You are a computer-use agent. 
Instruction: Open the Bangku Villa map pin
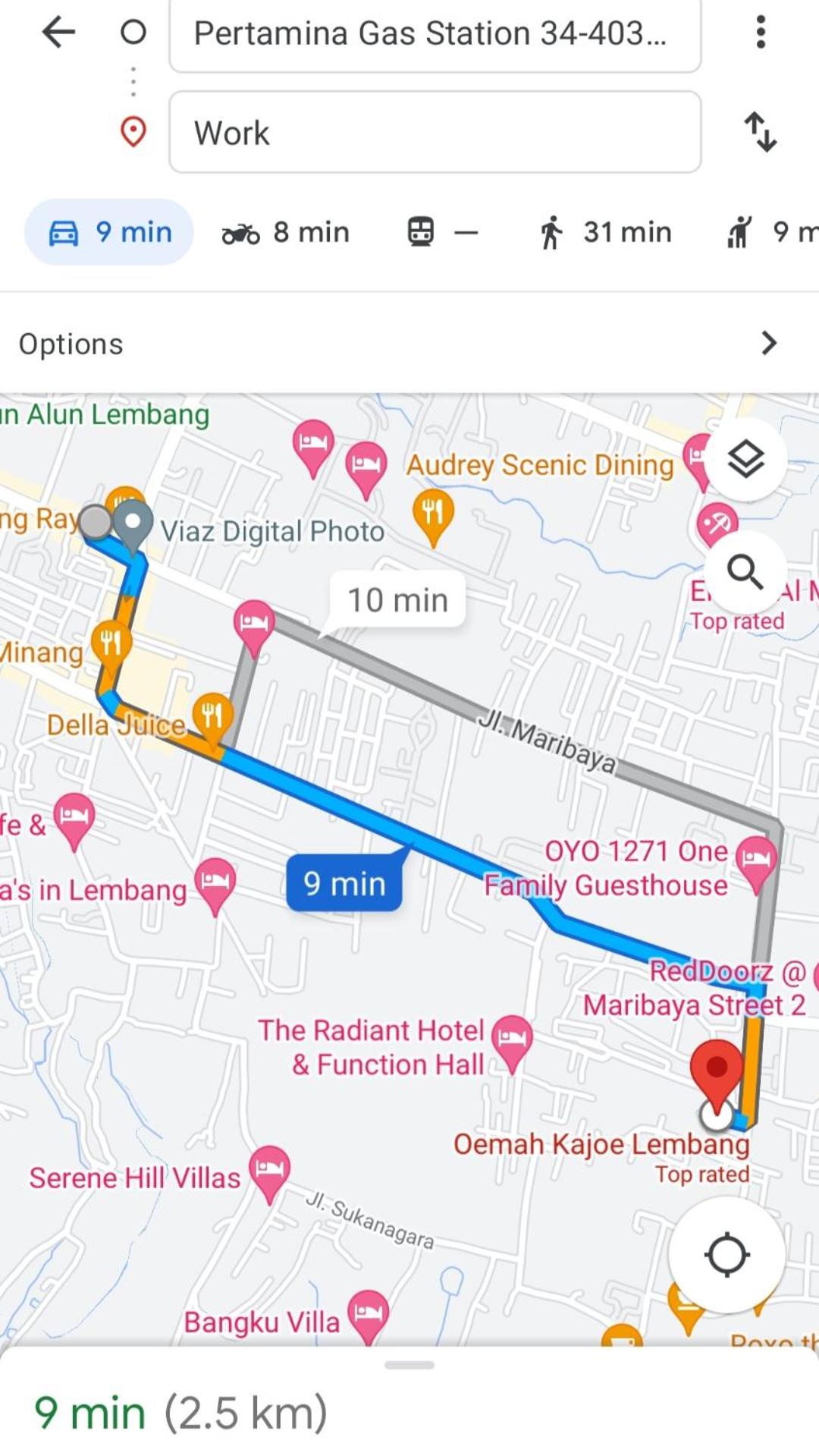click(x=369, y=1316)
